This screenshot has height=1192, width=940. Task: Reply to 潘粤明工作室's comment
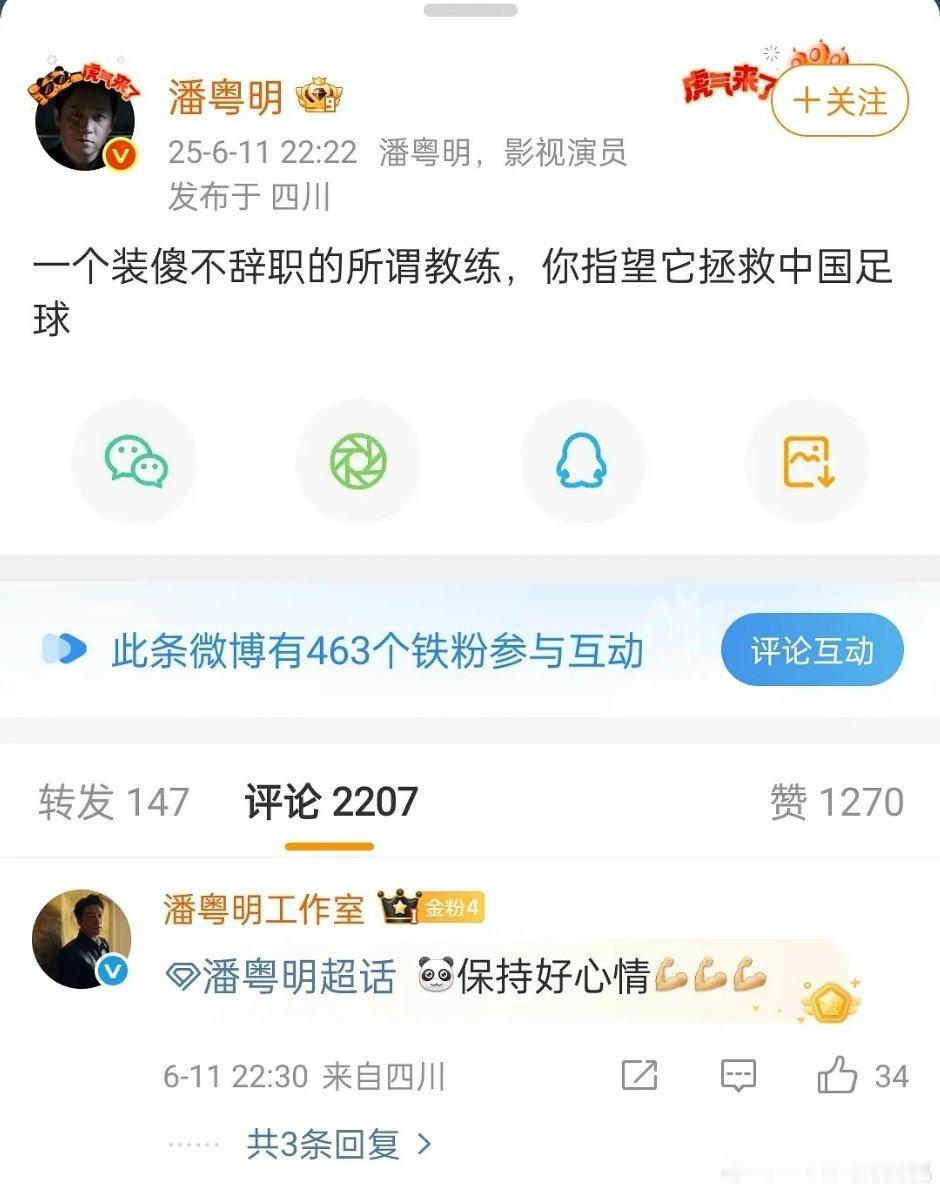738,1076
